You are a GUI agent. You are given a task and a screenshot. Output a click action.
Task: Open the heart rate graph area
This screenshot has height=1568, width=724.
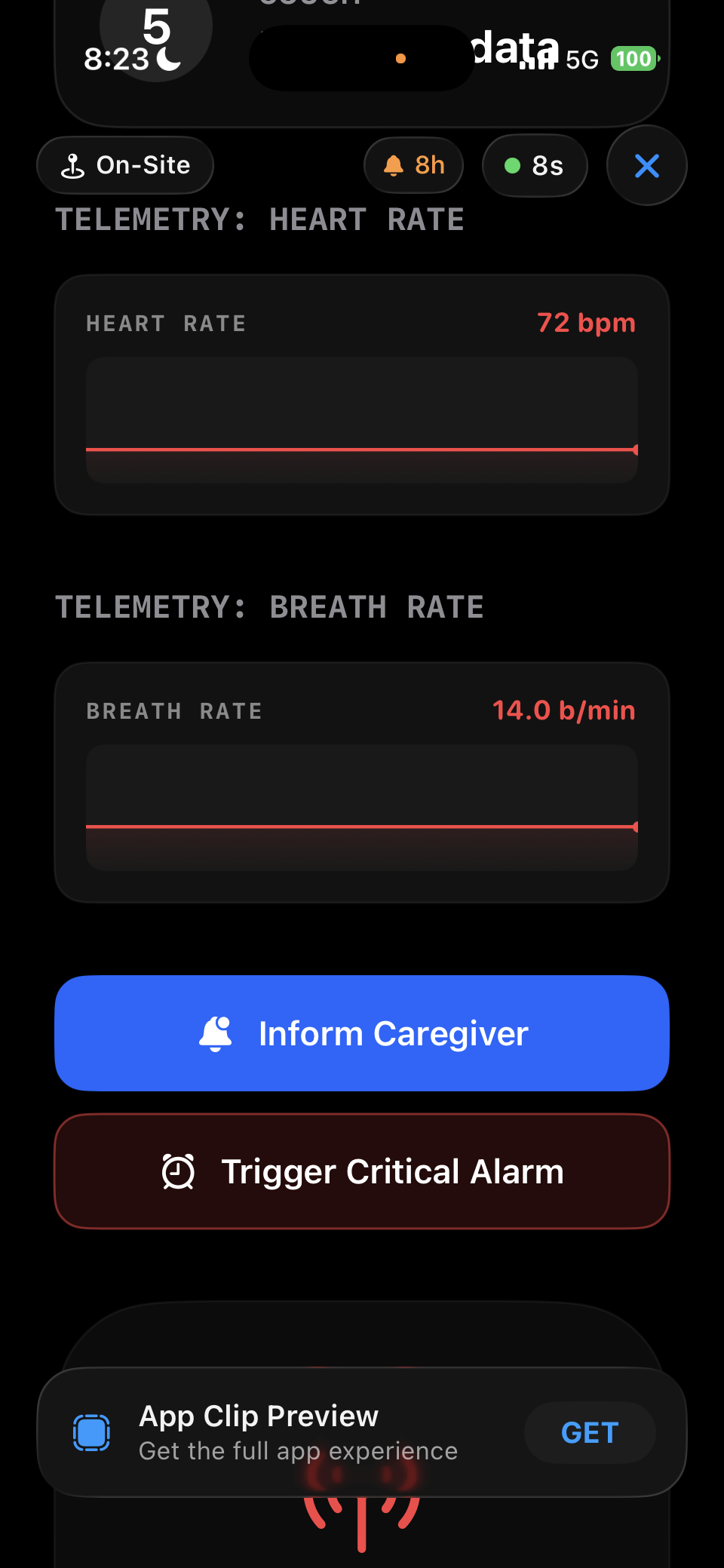[362, 419]
